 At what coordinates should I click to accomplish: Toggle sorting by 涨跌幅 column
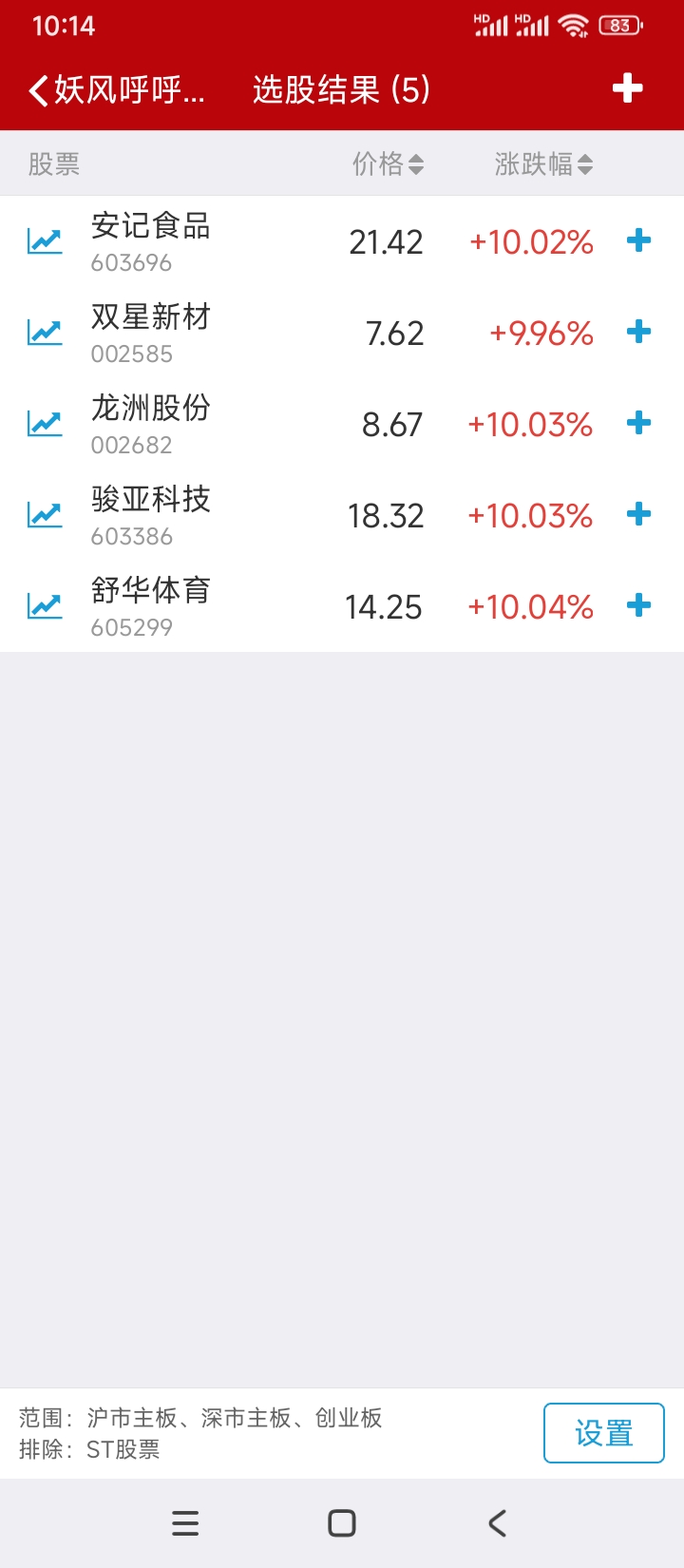[542, 163]
